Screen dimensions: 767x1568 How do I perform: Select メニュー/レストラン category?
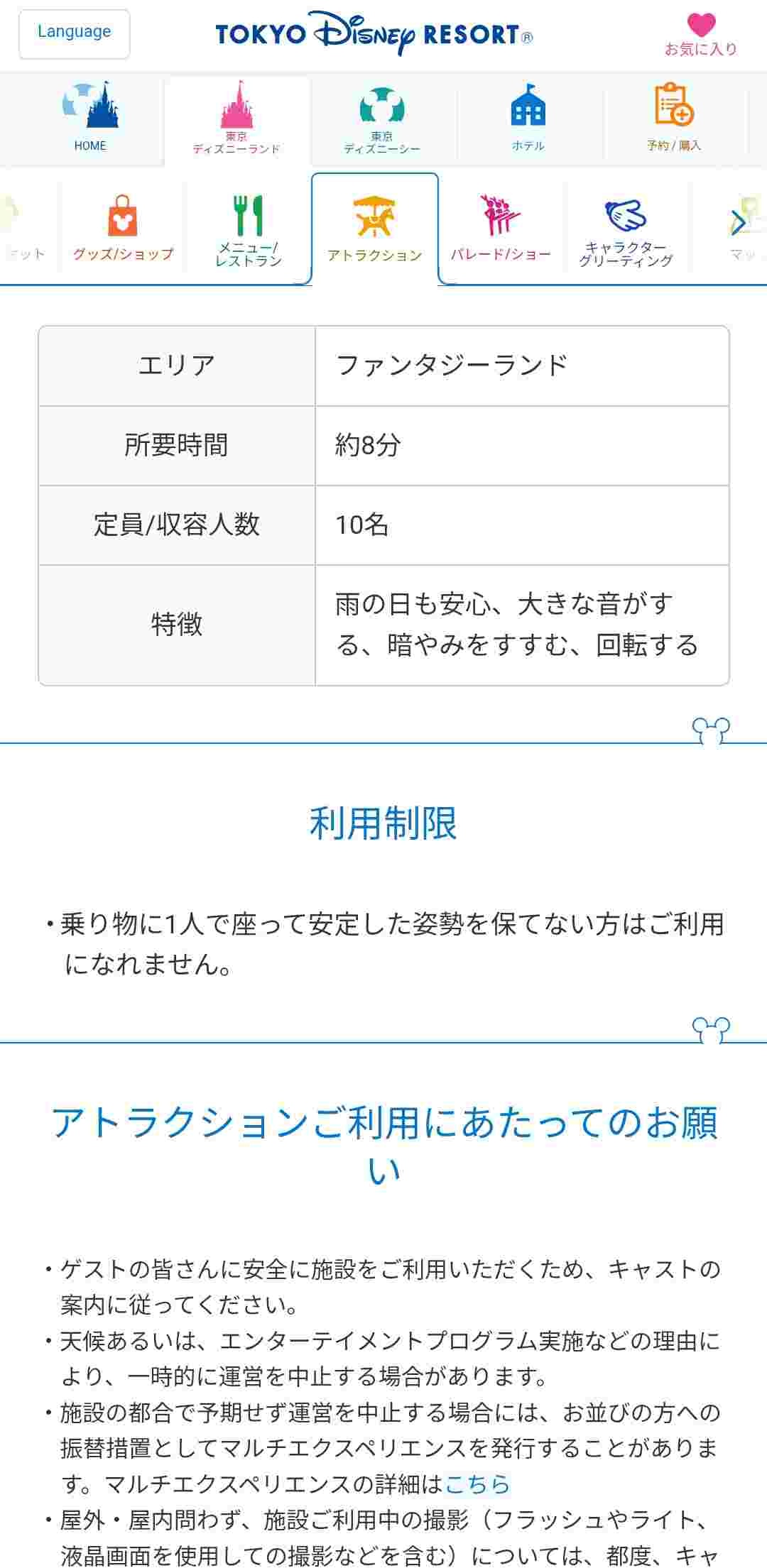coord(249,229)
